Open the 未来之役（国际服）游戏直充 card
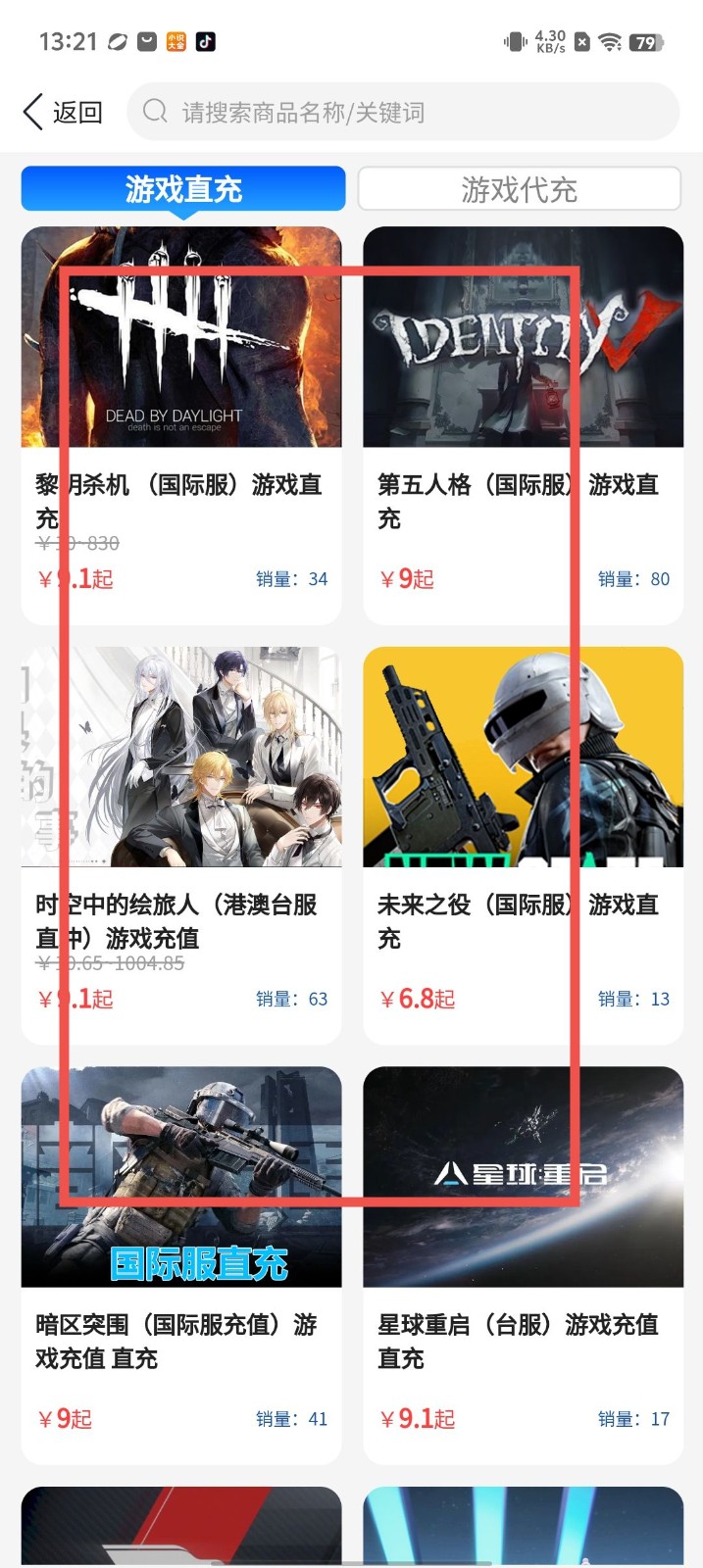This screenshot has height=1568, width=703. [523, 845]
